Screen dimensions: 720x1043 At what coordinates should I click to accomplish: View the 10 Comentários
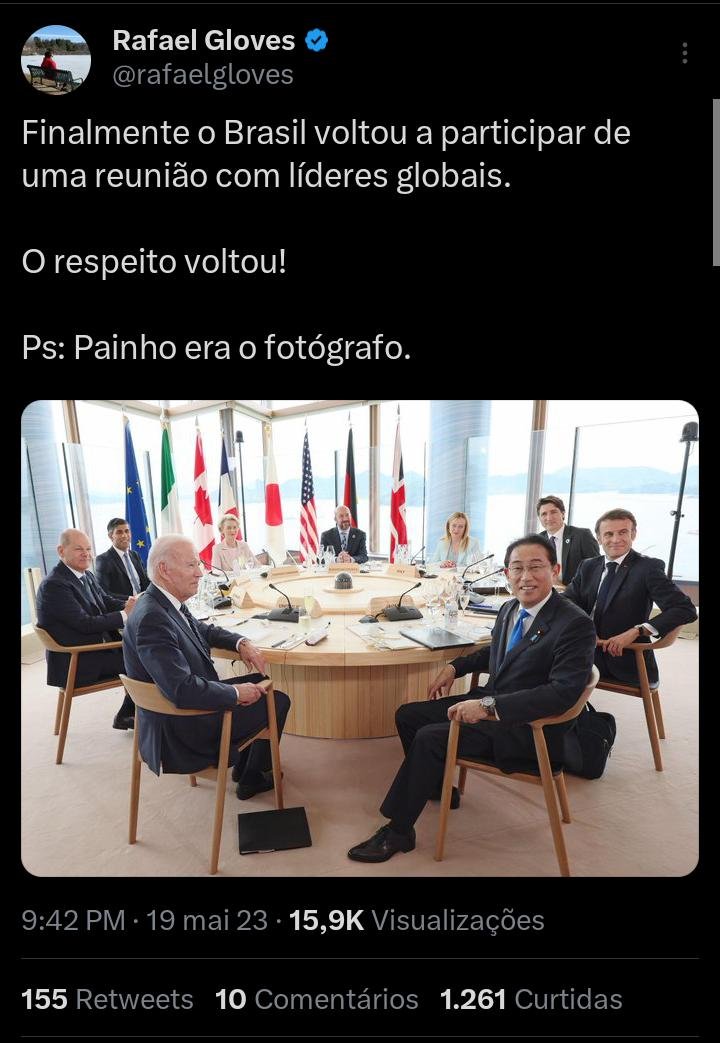tap(317, 999)
